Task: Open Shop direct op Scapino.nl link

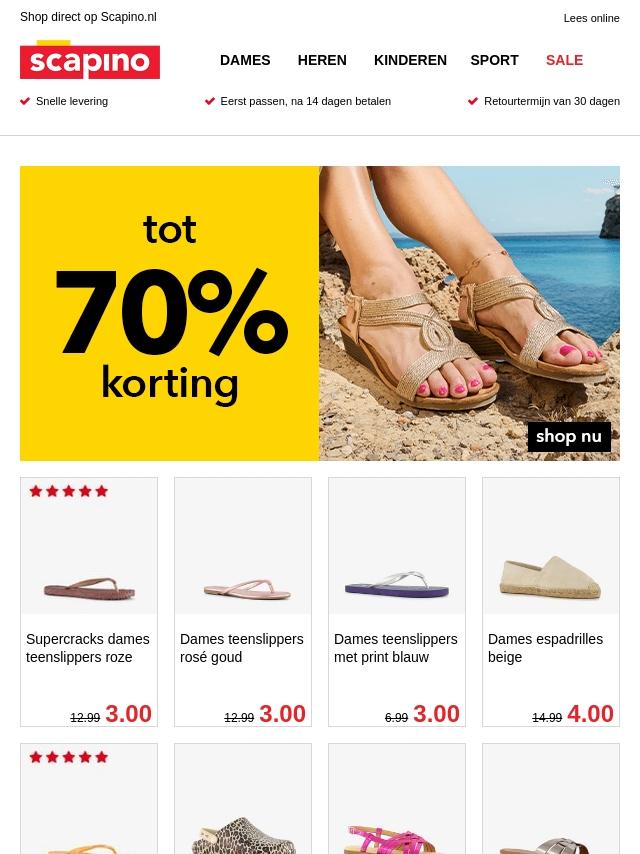Action: pos(88,17)
